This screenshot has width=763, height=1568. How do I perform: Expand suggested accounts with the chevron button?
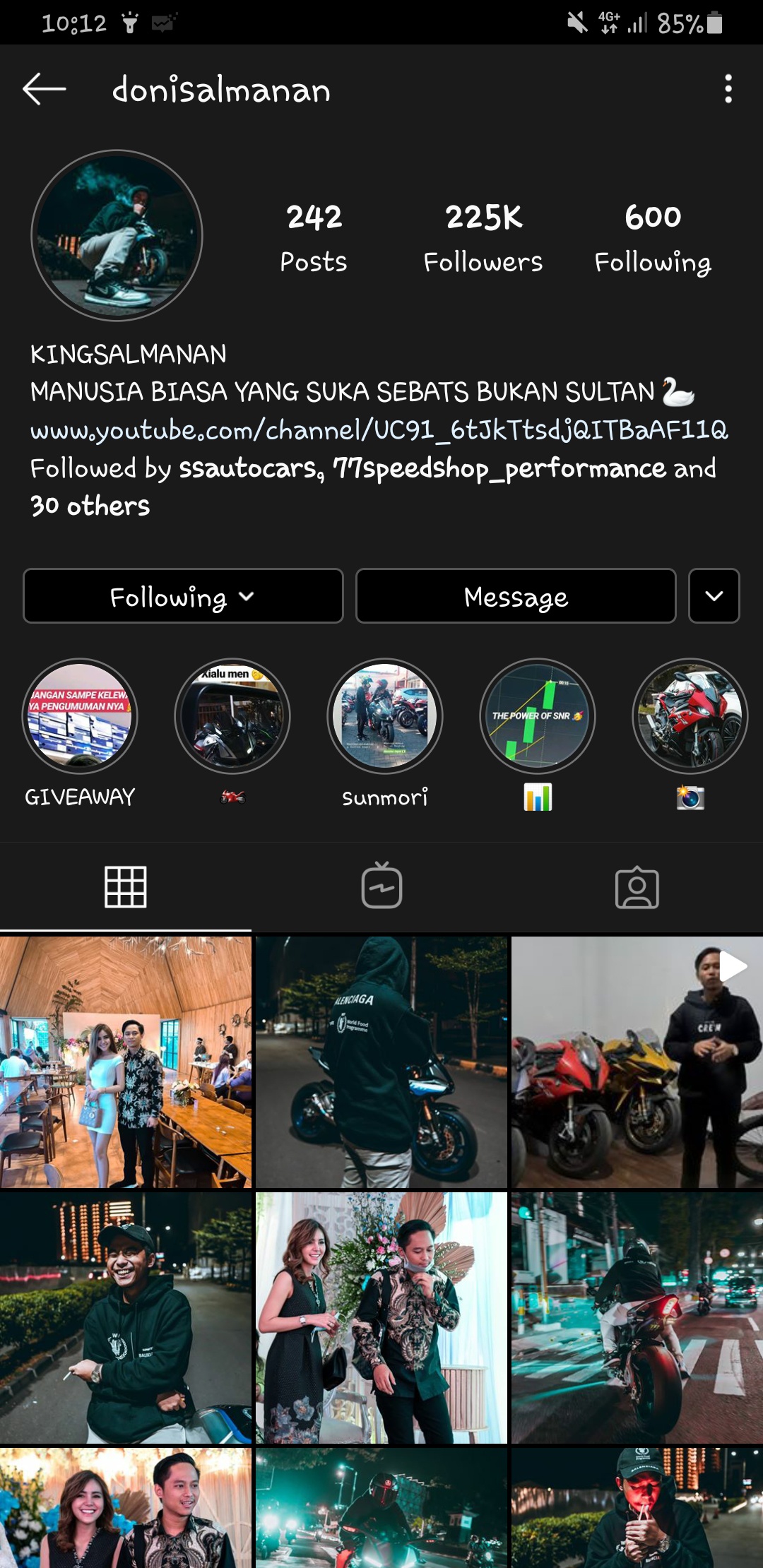[714, 597]
